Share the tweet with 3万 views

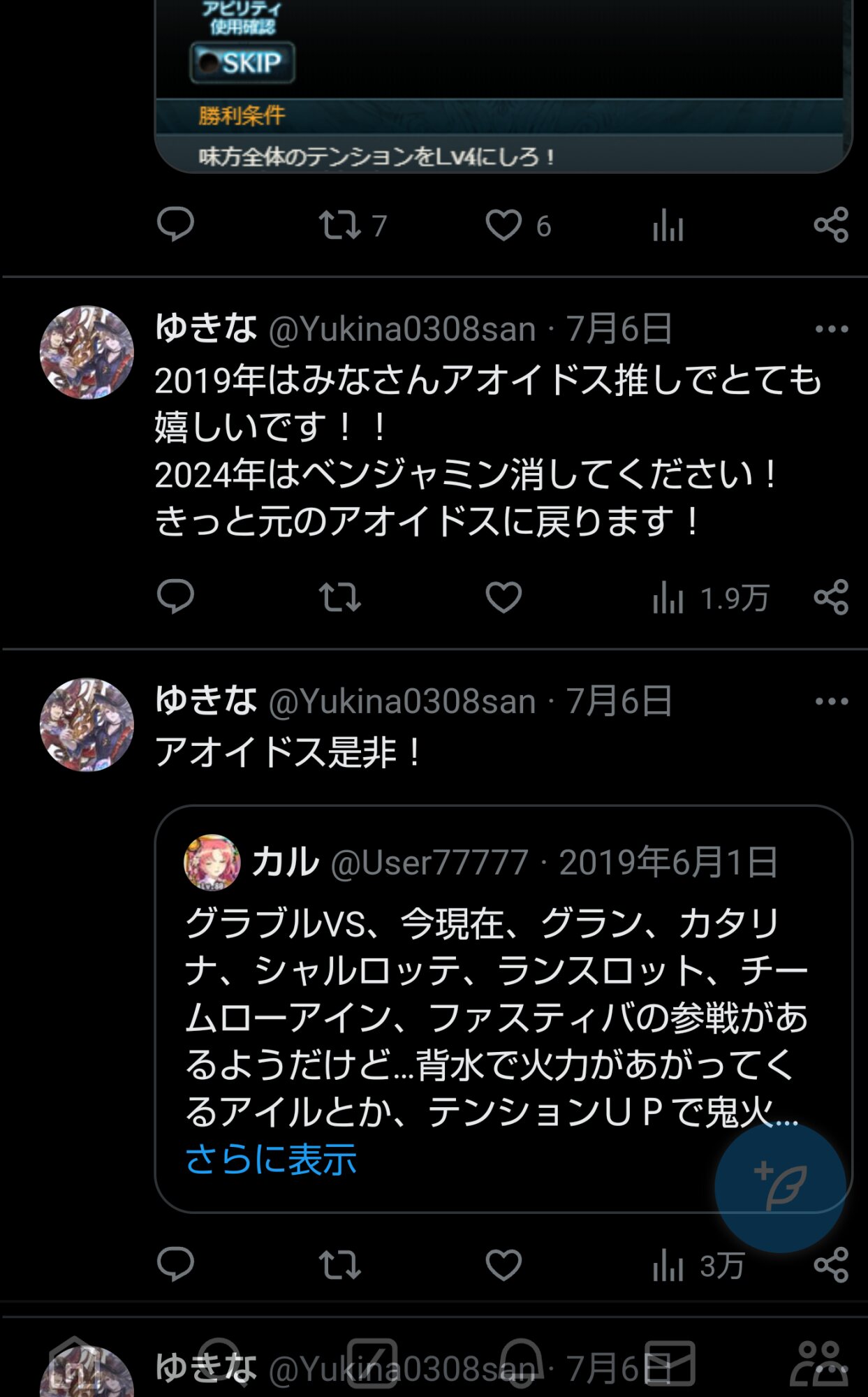tap(831, 1265)
